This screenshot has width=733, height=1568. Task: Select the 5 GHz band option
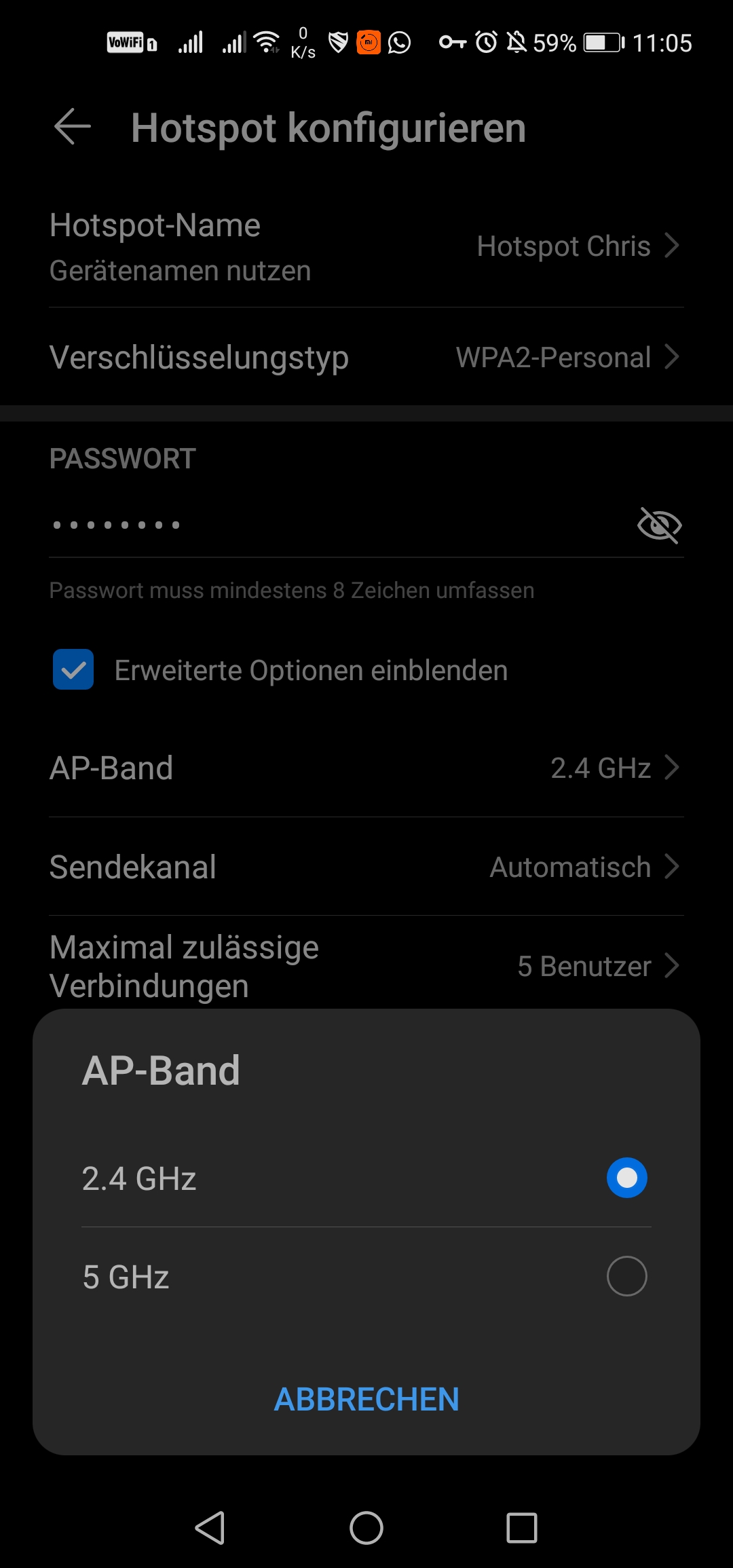click(x=626, y=1276)
